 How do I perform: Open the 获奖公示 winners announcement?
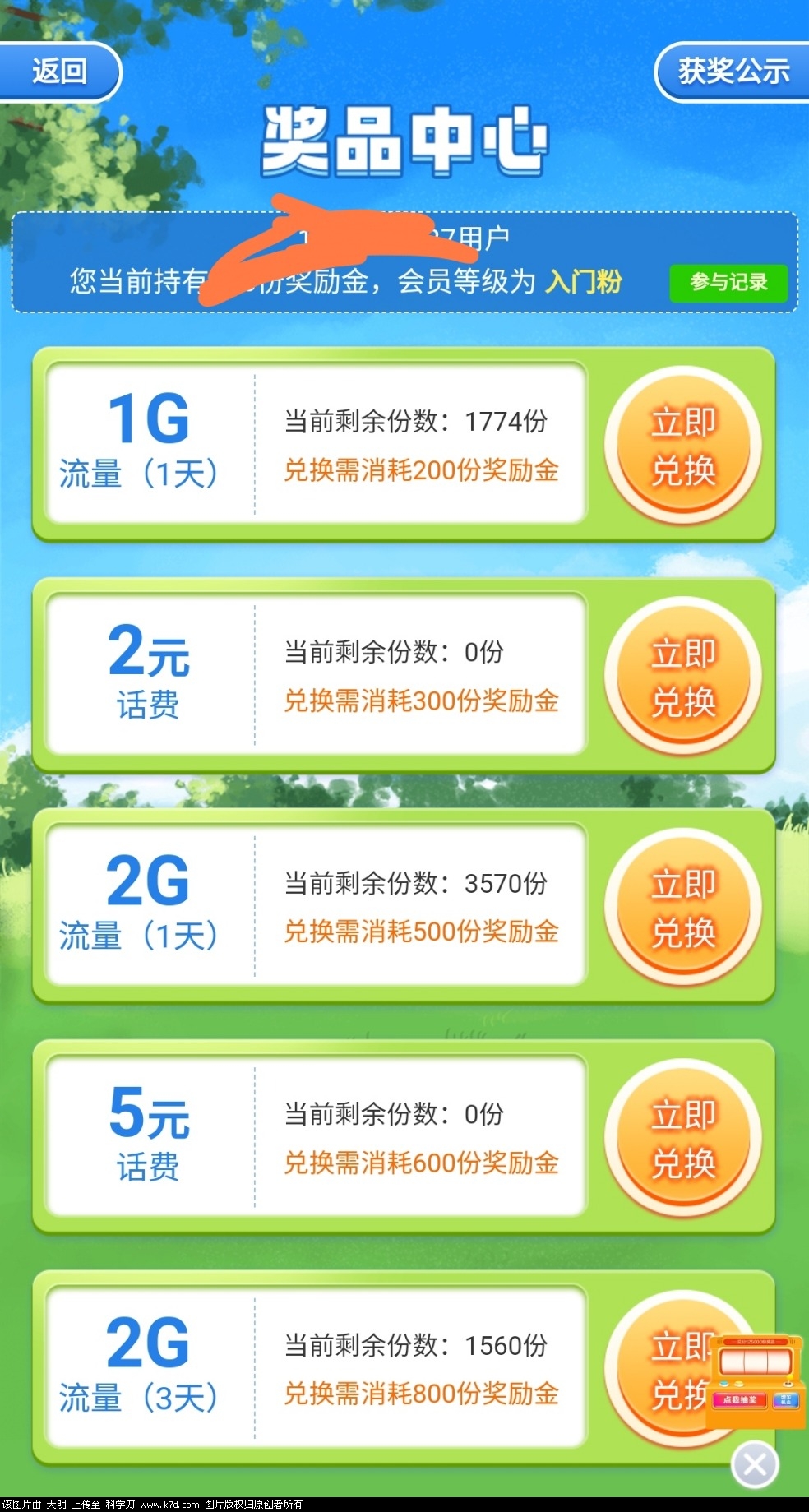(x=733, y=72)
